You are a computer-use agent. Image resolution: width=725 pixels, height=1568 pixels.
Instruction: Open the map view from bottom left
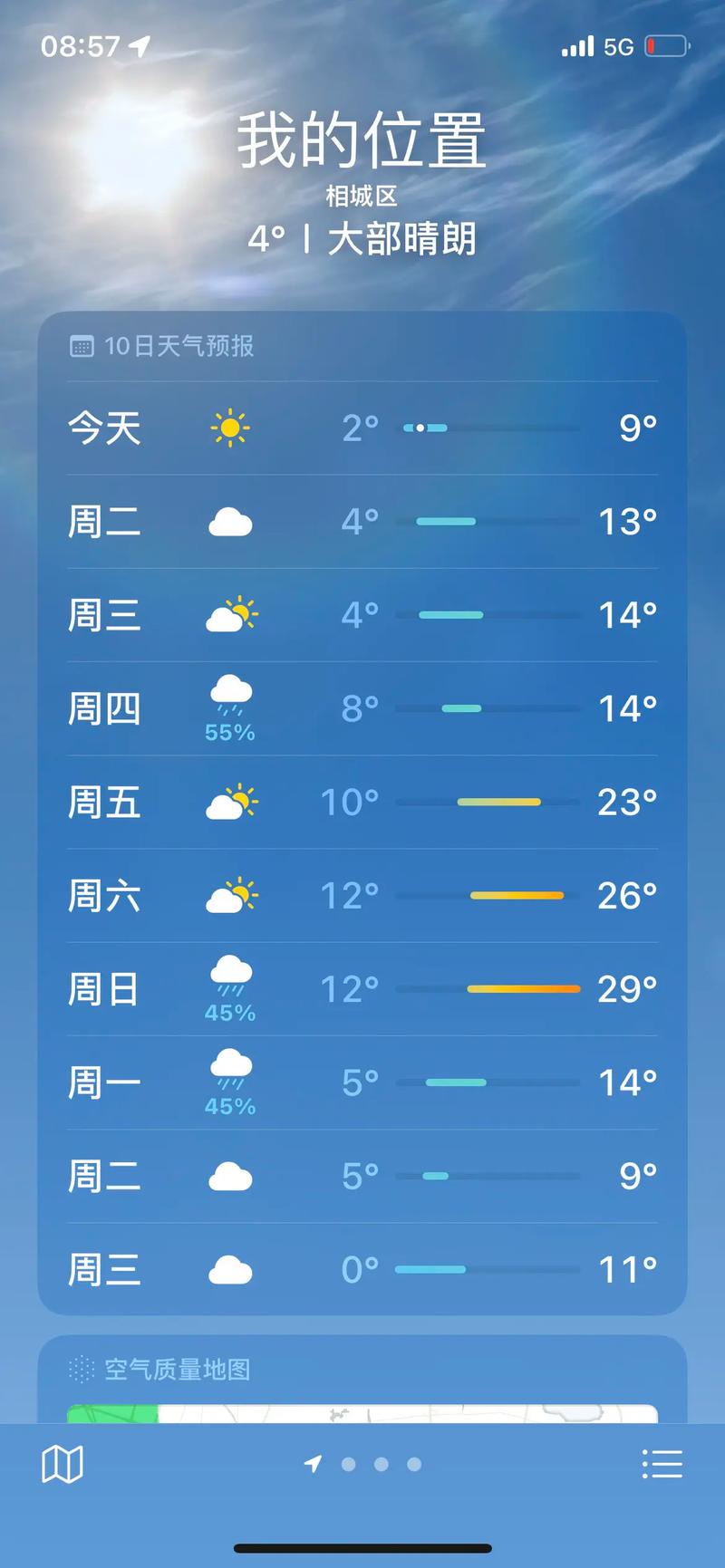[x=63, y=1462]
